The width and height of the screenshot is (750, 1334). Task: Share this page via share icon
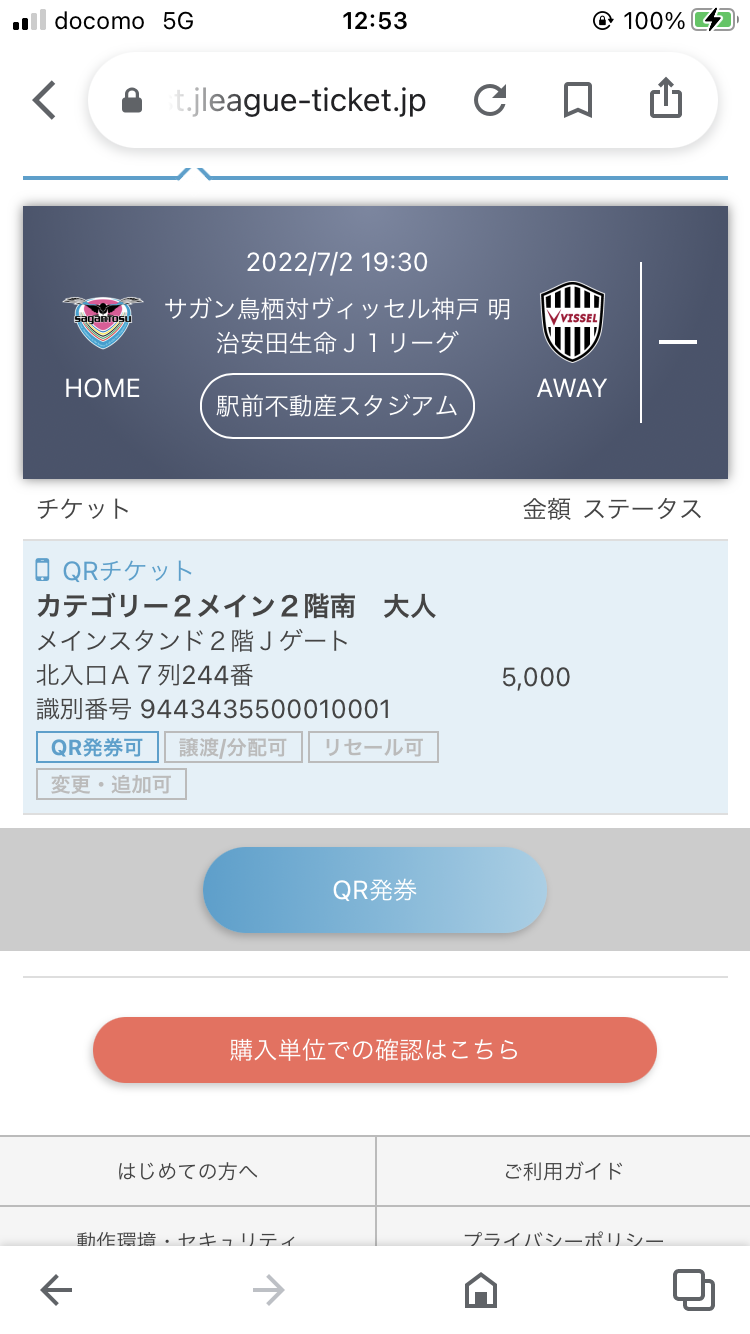(x=666, y=98)
